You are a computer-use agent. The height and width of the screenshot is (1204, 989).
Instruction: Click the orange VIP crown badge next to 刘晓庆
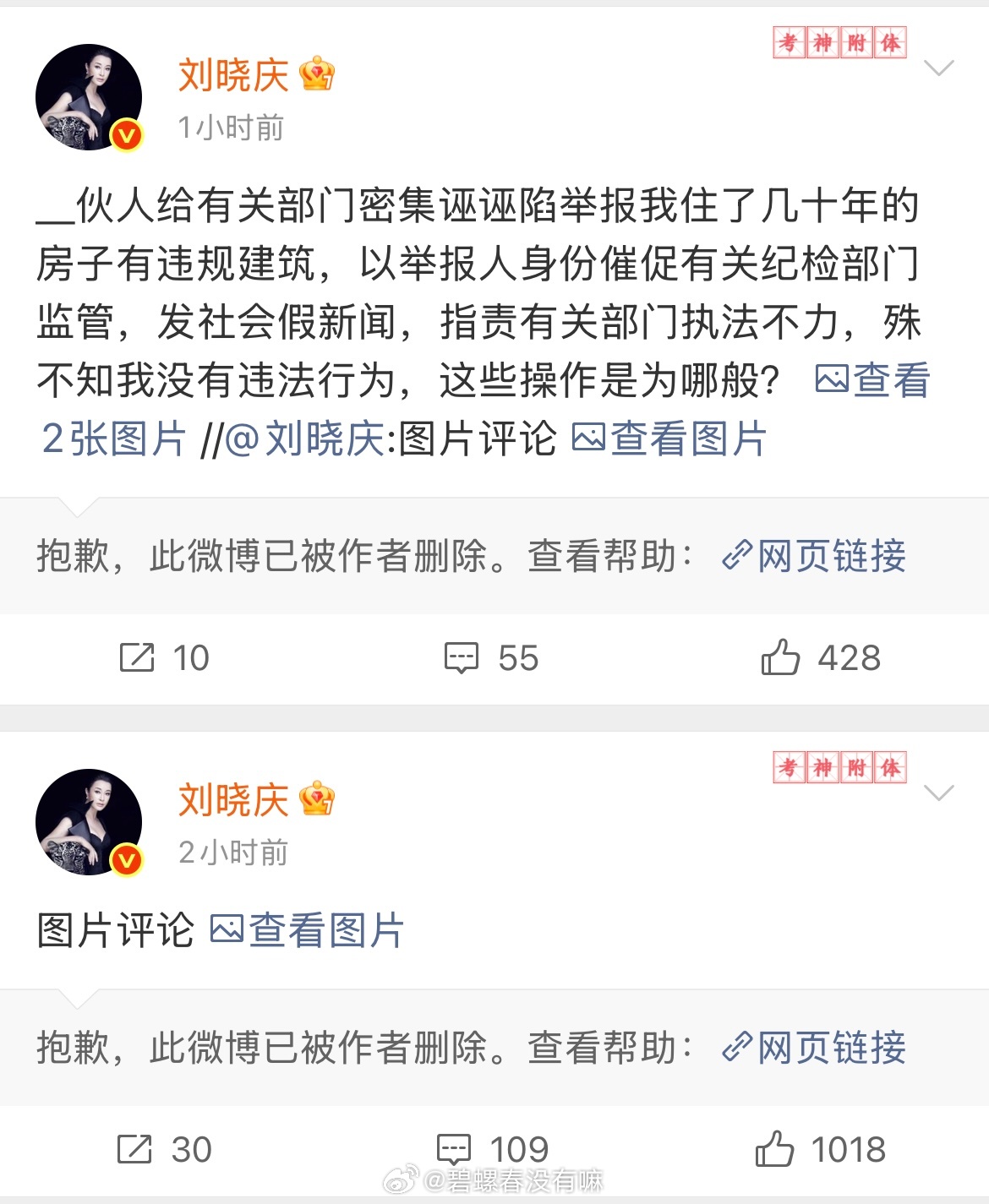pos(317,76)
